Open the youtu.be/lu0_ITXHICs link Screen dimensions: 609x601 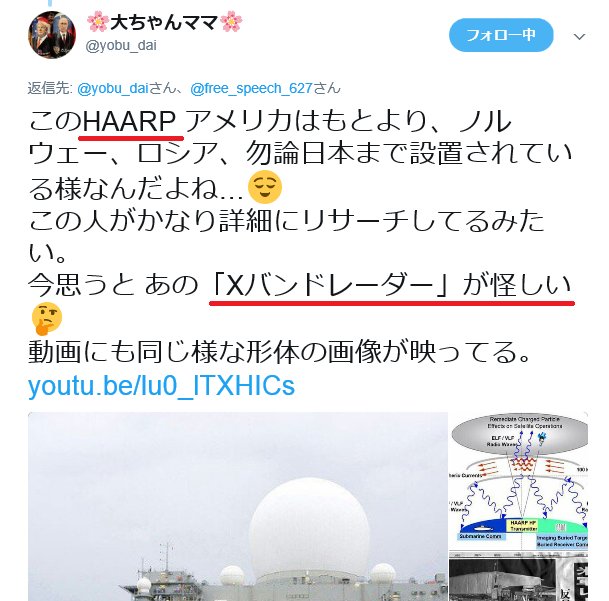(x=162, y=385)
